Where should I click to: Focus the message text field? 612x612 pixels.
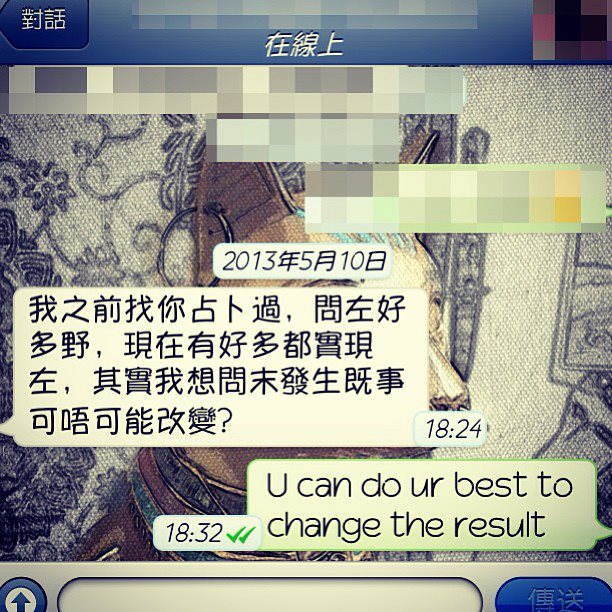pyautogui.click(x=268, y=597)
